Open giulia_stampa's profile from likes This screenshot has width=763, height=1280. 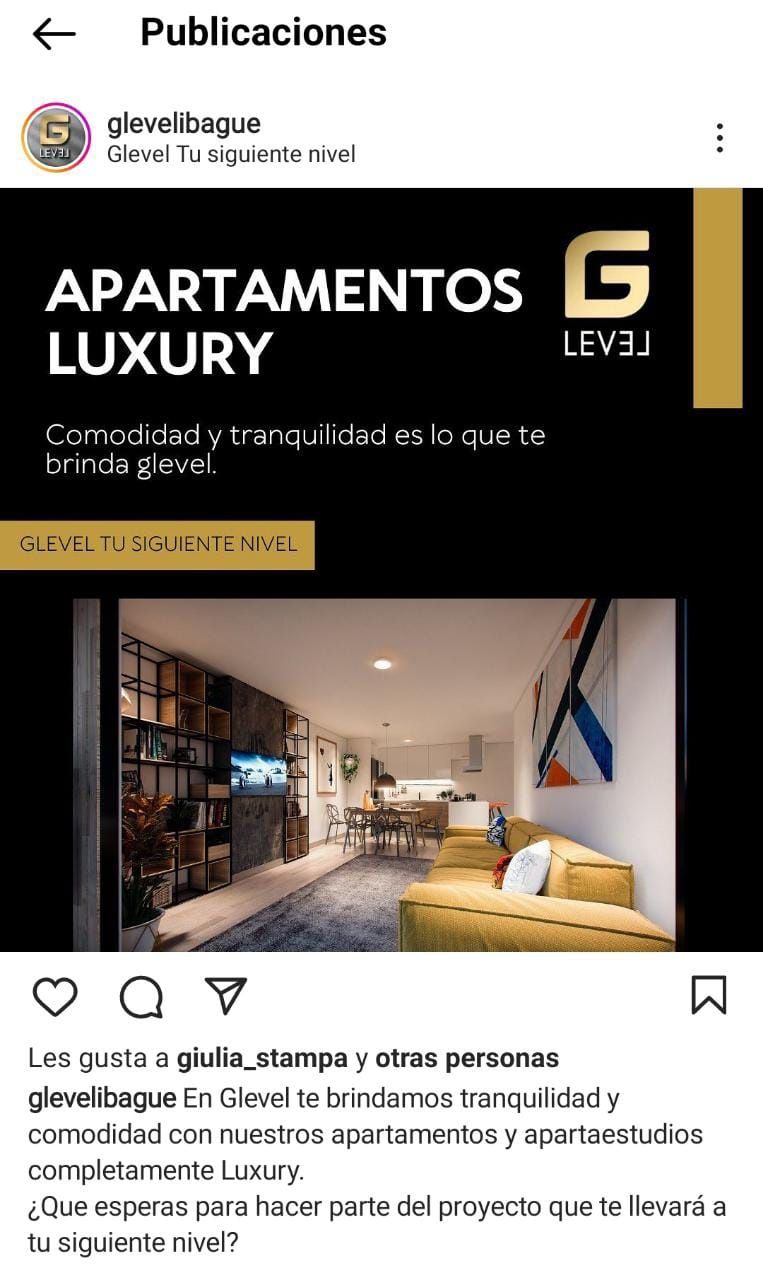[262, 1058]
